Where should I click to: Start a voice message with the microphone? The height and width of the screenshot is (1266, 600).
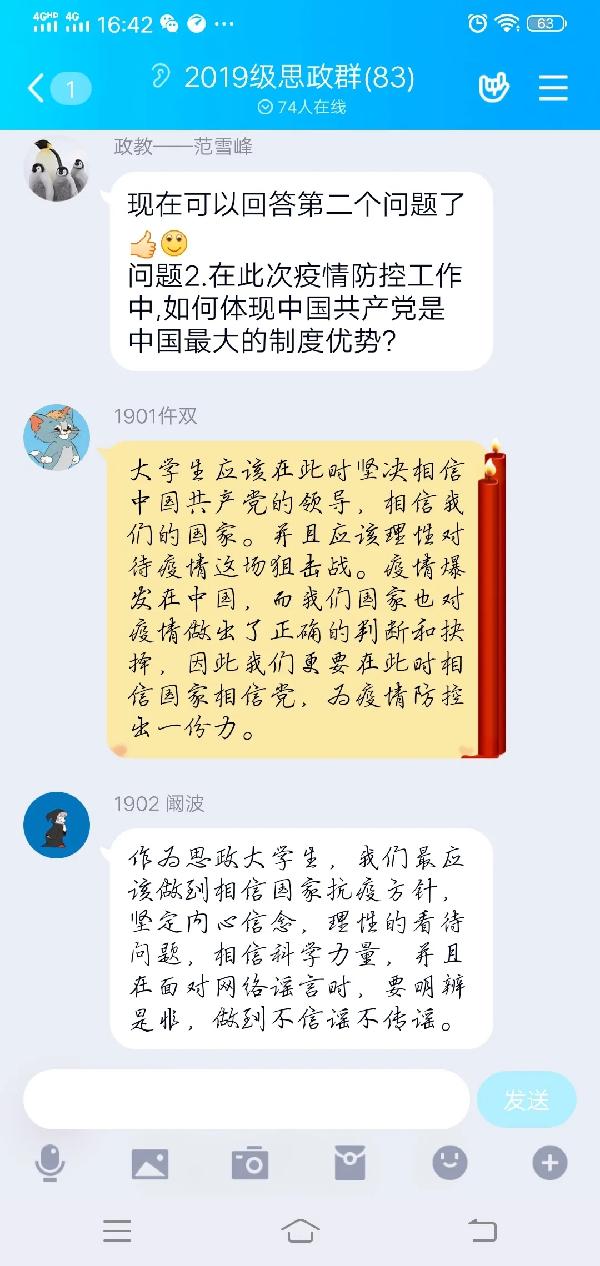[x=50, y=1163]
